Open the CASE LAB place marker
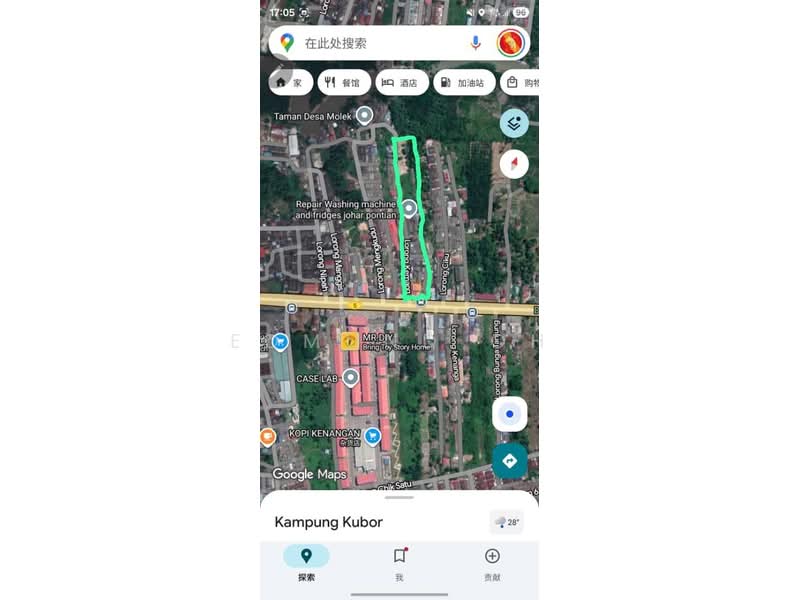Image resolution: width=800 pixels, height=600 pixels. pyautogui.click(x=351, y=377)
